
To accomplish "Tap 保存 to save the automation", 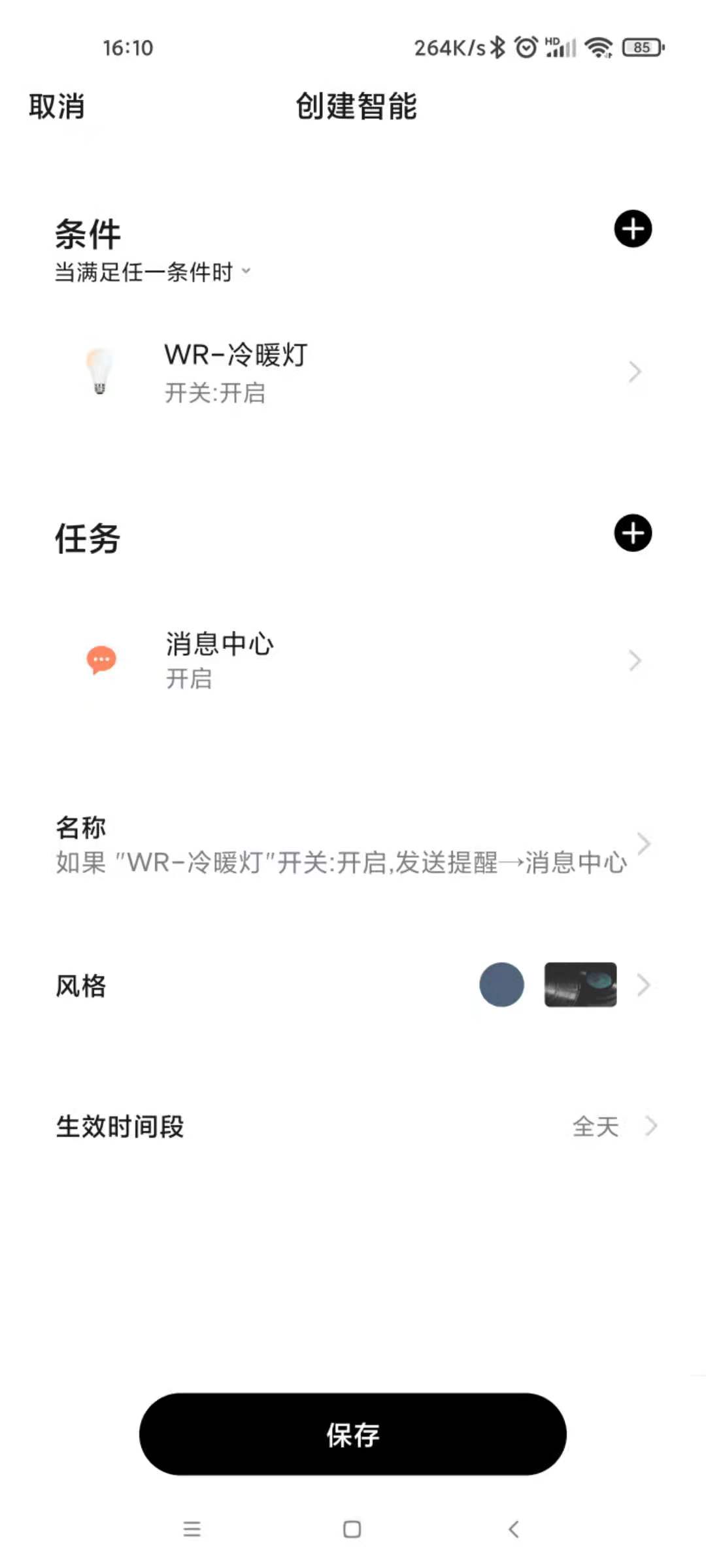I will tap(353, 1434).
